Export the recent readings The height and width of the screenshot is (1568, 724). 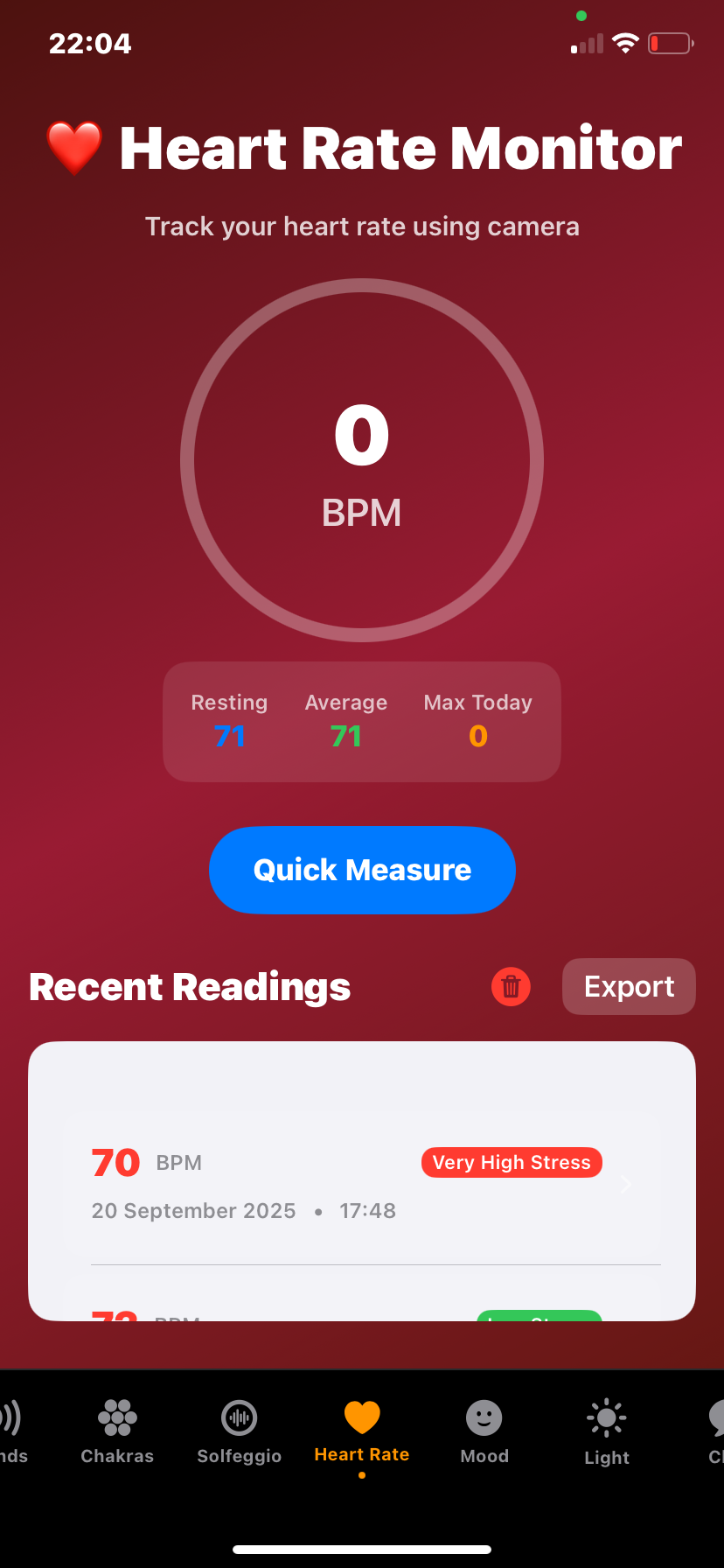point(629,987)
